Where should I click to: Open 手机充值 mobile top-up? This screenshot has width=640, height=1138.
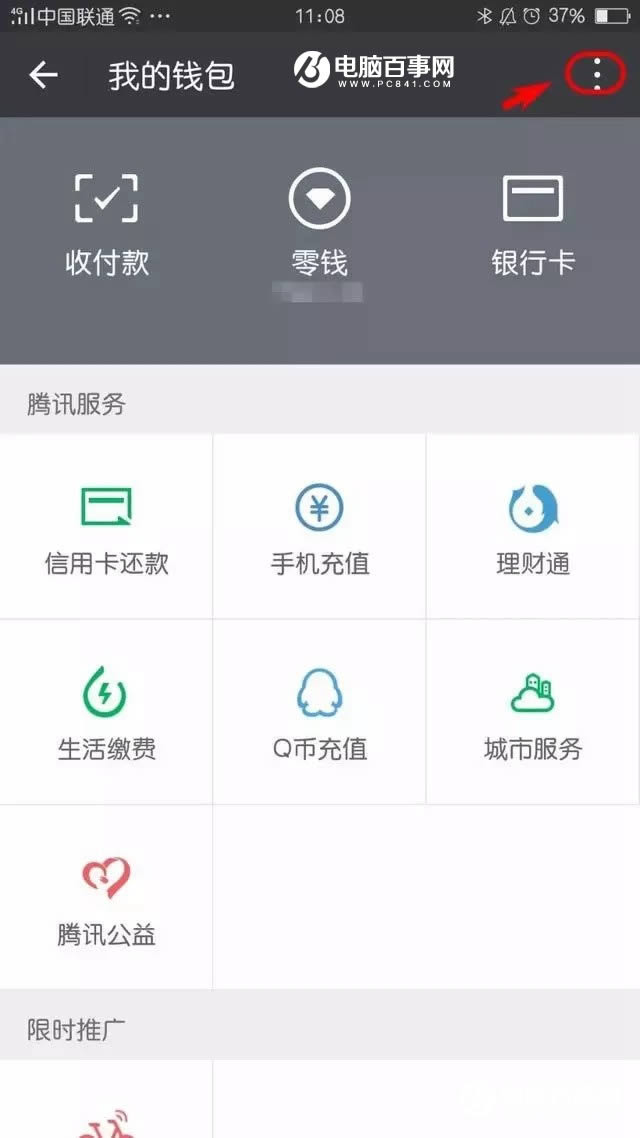pos(320,526)
